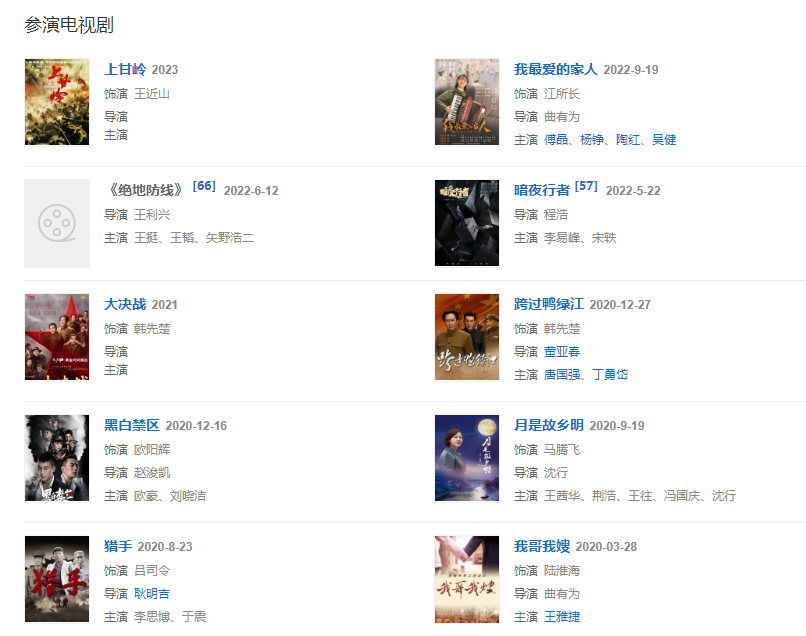Open the 黑白禁区 drama title link
This screenshot has height=636, width=806.
click(x=131, y=425)
